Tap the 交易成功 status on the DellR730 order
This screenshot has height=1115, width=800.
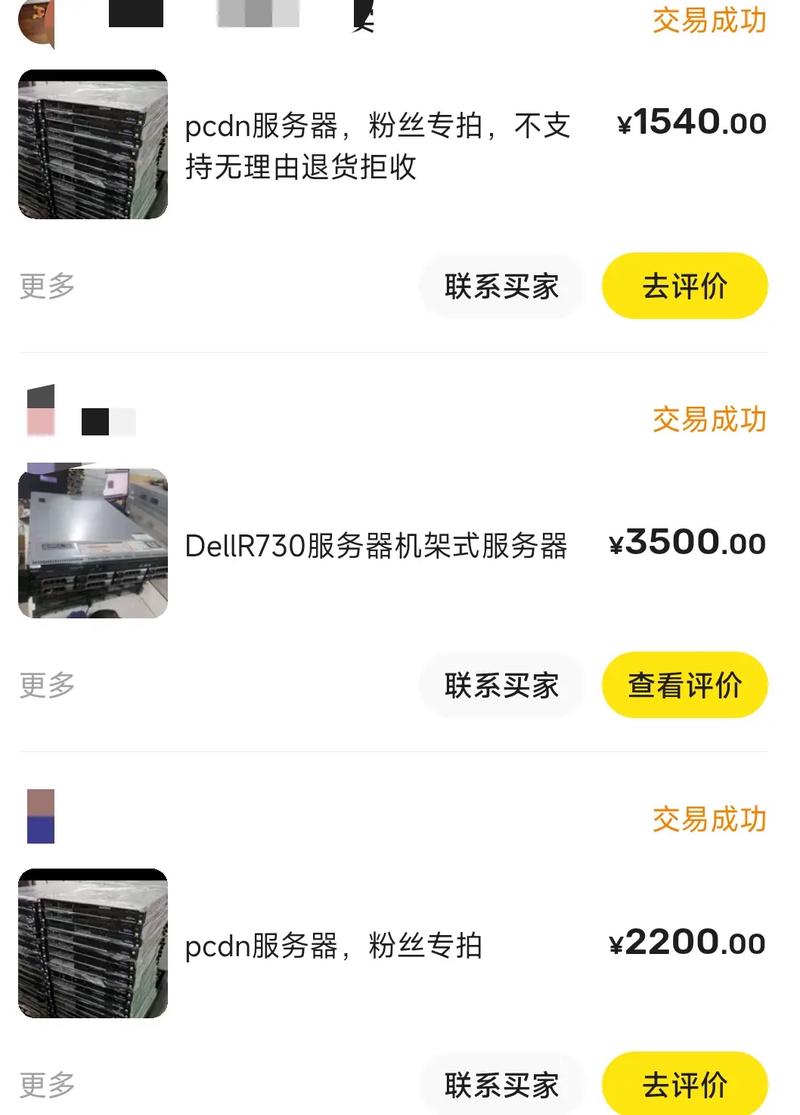[x=708, y=420]
